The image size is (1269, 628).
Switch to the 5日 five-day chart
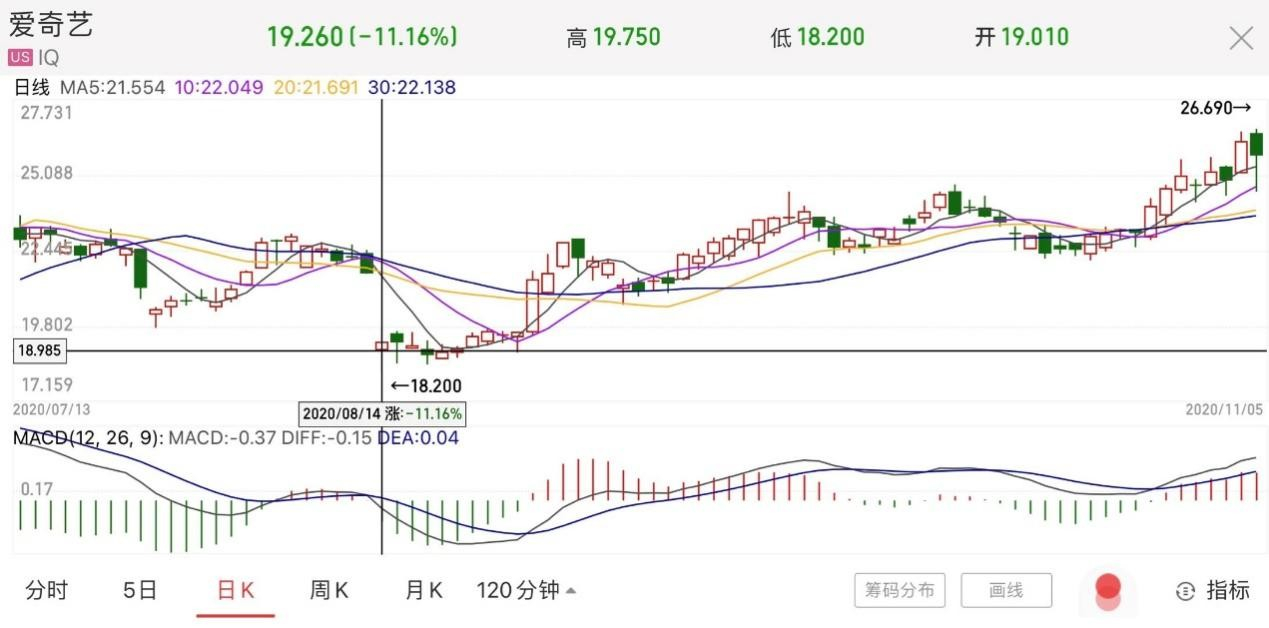coord(140,590)
